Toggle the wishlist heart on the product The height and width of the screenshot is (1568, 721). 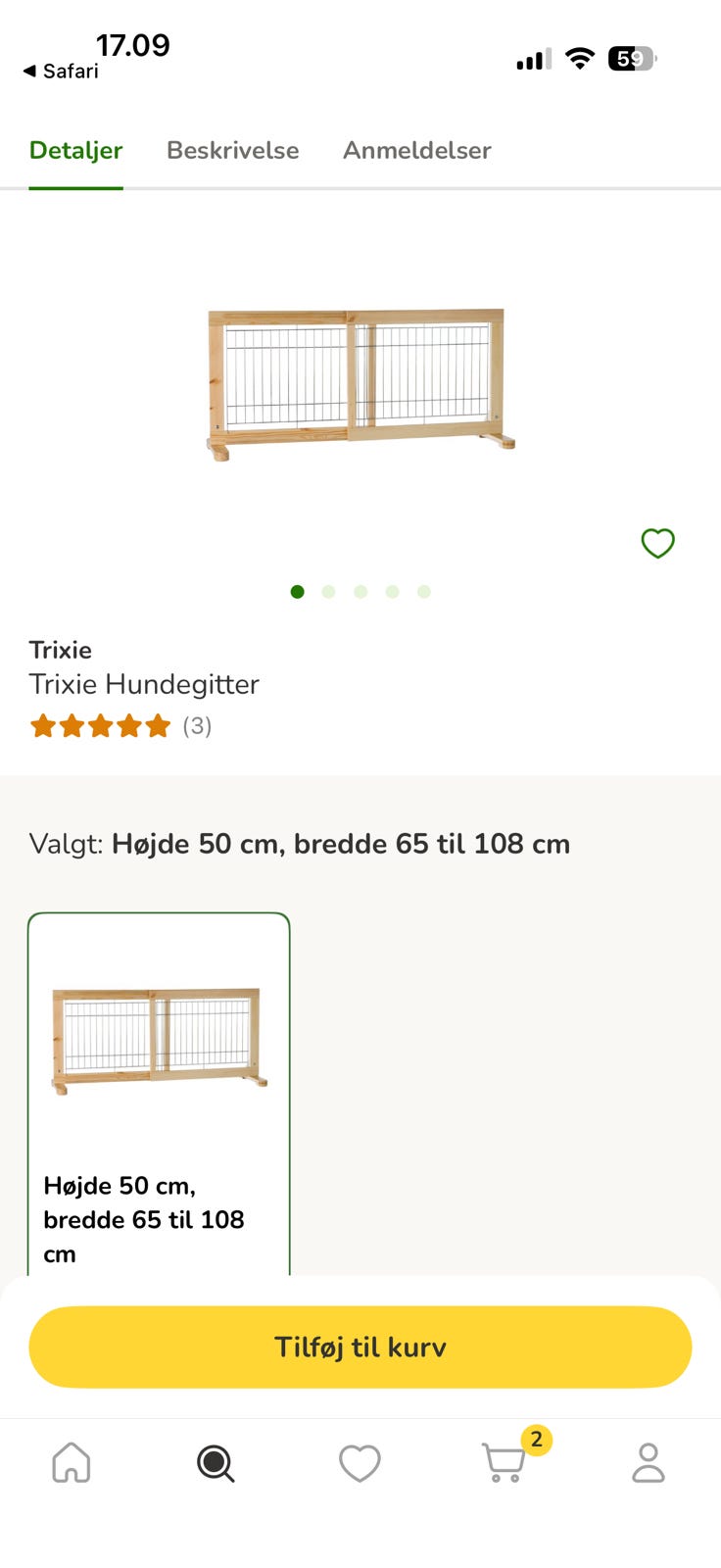657,543
